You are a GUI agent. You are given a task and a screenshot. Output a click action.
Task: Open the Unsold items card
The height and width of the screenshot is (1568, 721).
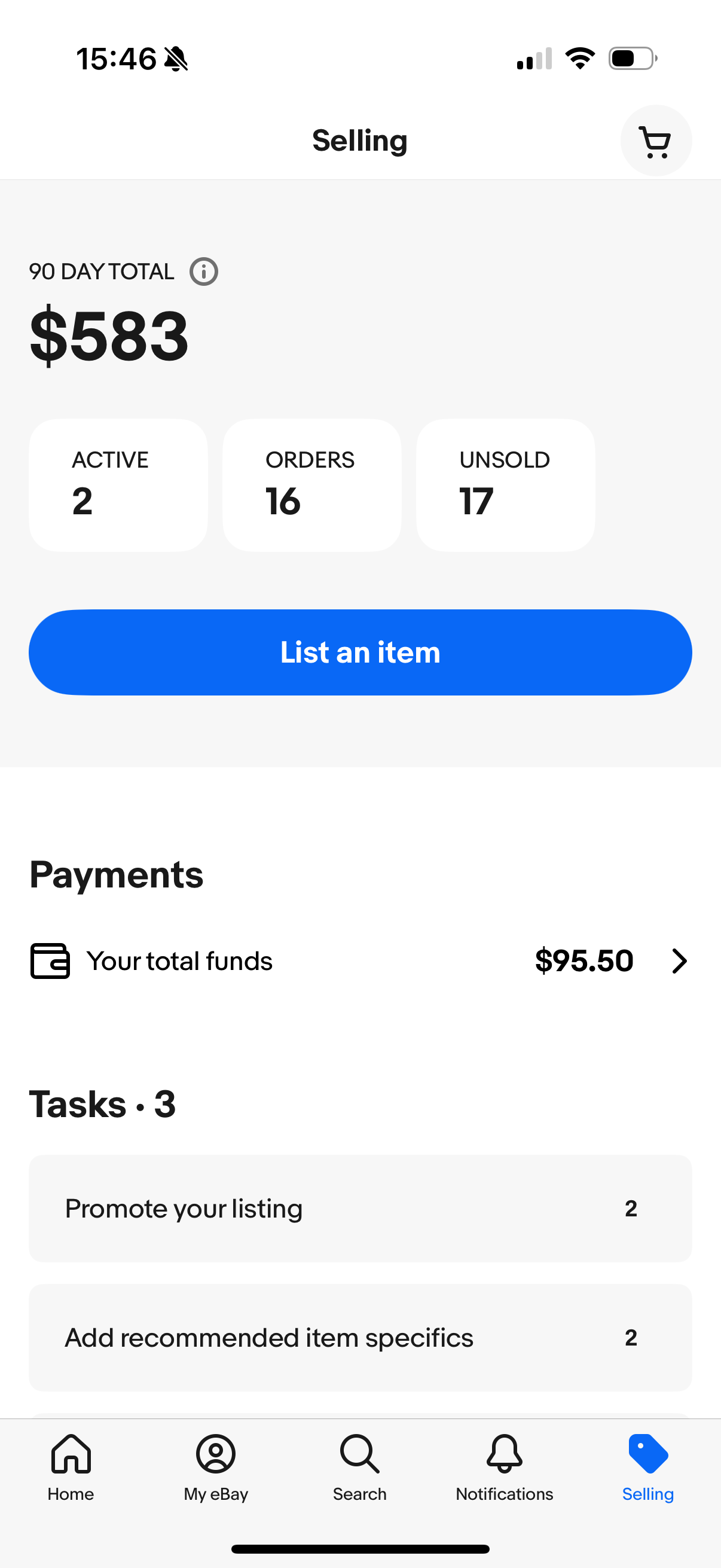coord(505,484)
